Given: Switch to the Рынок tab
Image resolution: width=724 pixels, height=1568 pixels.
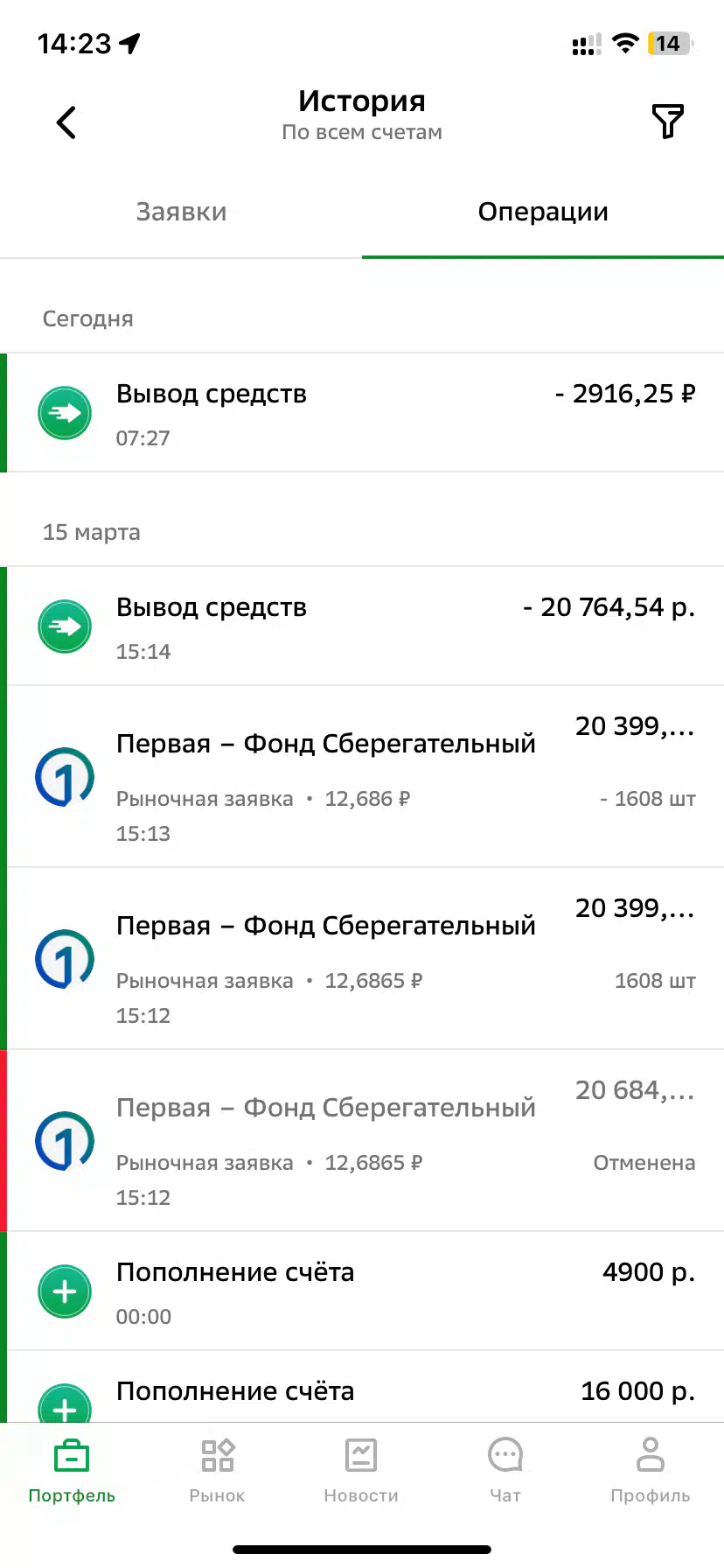Looking at the screenshot, I should click(x=217, y=1470).
